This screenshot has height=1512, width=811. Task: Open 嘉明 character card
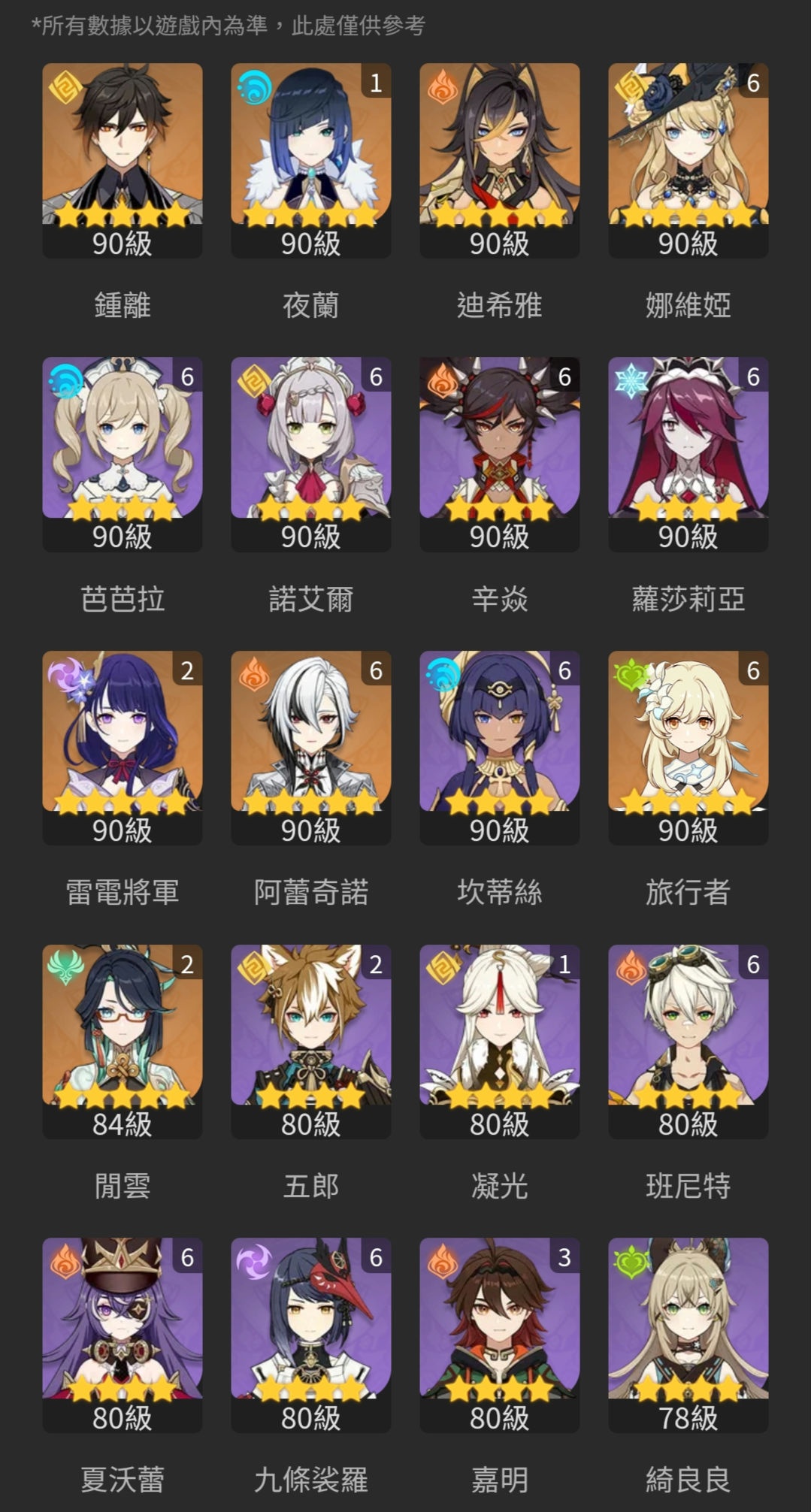coord(500,1335)
